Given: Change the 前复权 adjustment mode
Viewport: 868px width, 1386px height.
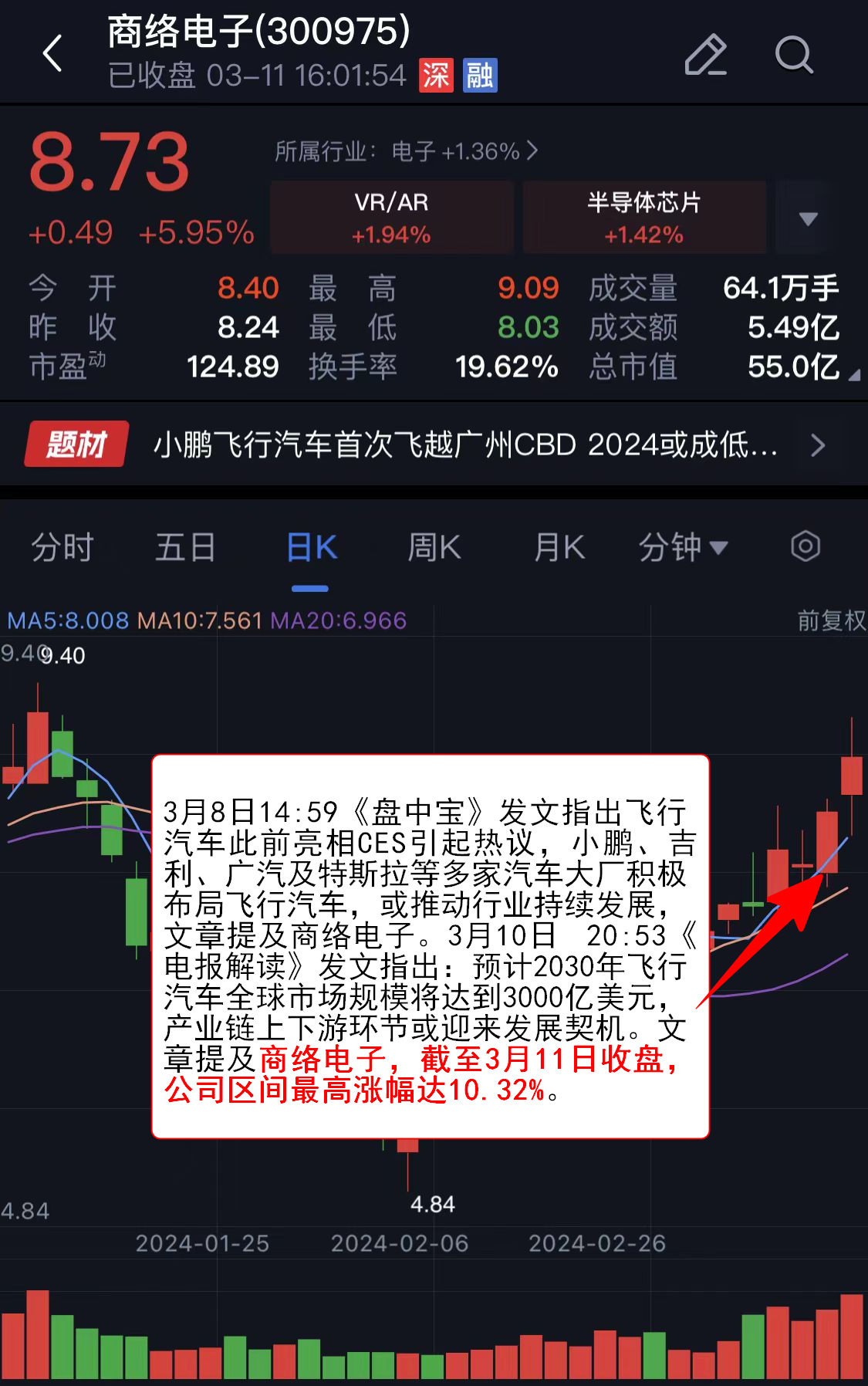Looking at the screenshot, I should click(831, 620).
